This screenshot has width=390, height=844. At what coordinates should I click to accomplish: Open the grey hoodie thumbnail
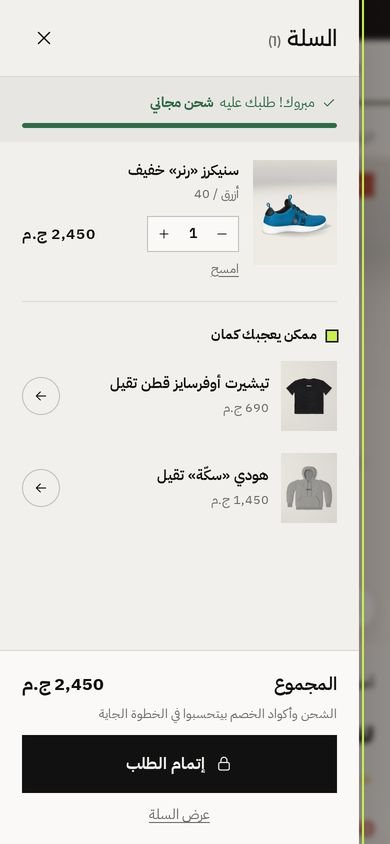[309, 488]
